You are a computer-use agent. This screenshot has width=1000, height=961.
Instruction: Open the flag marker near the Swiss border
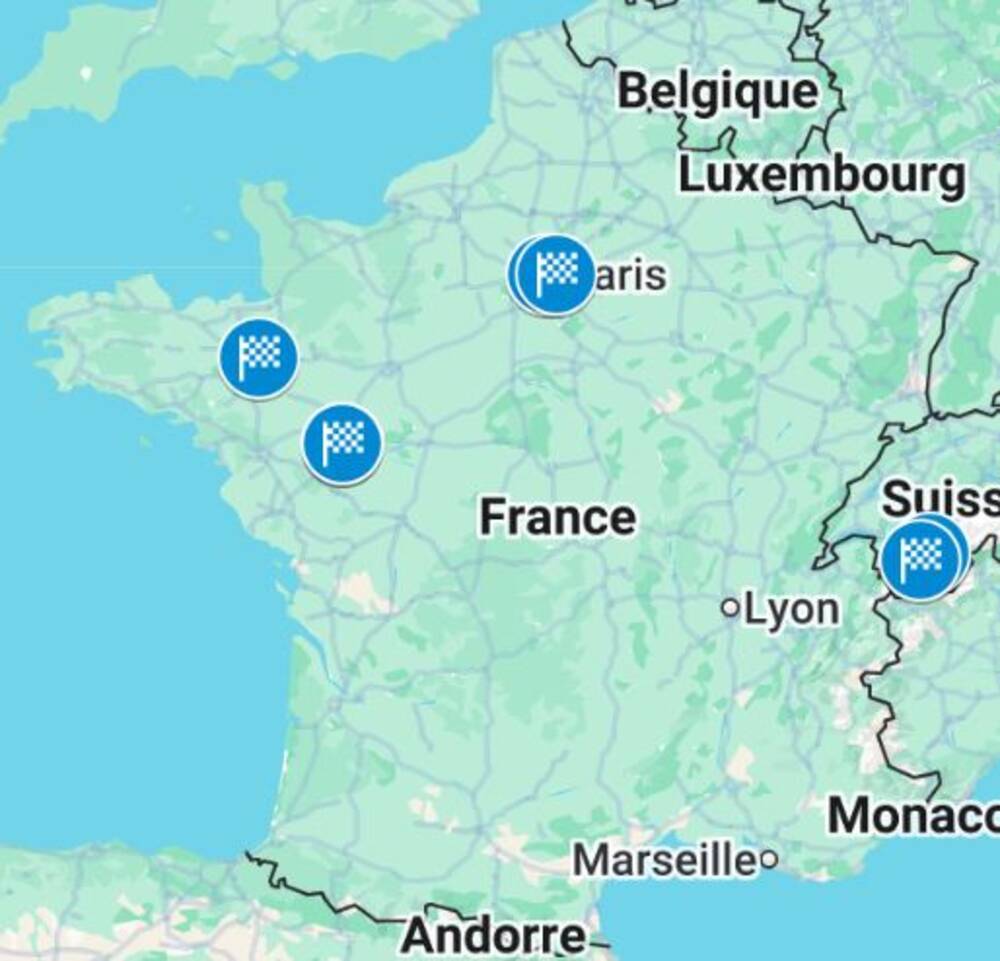tap(920, 560)
